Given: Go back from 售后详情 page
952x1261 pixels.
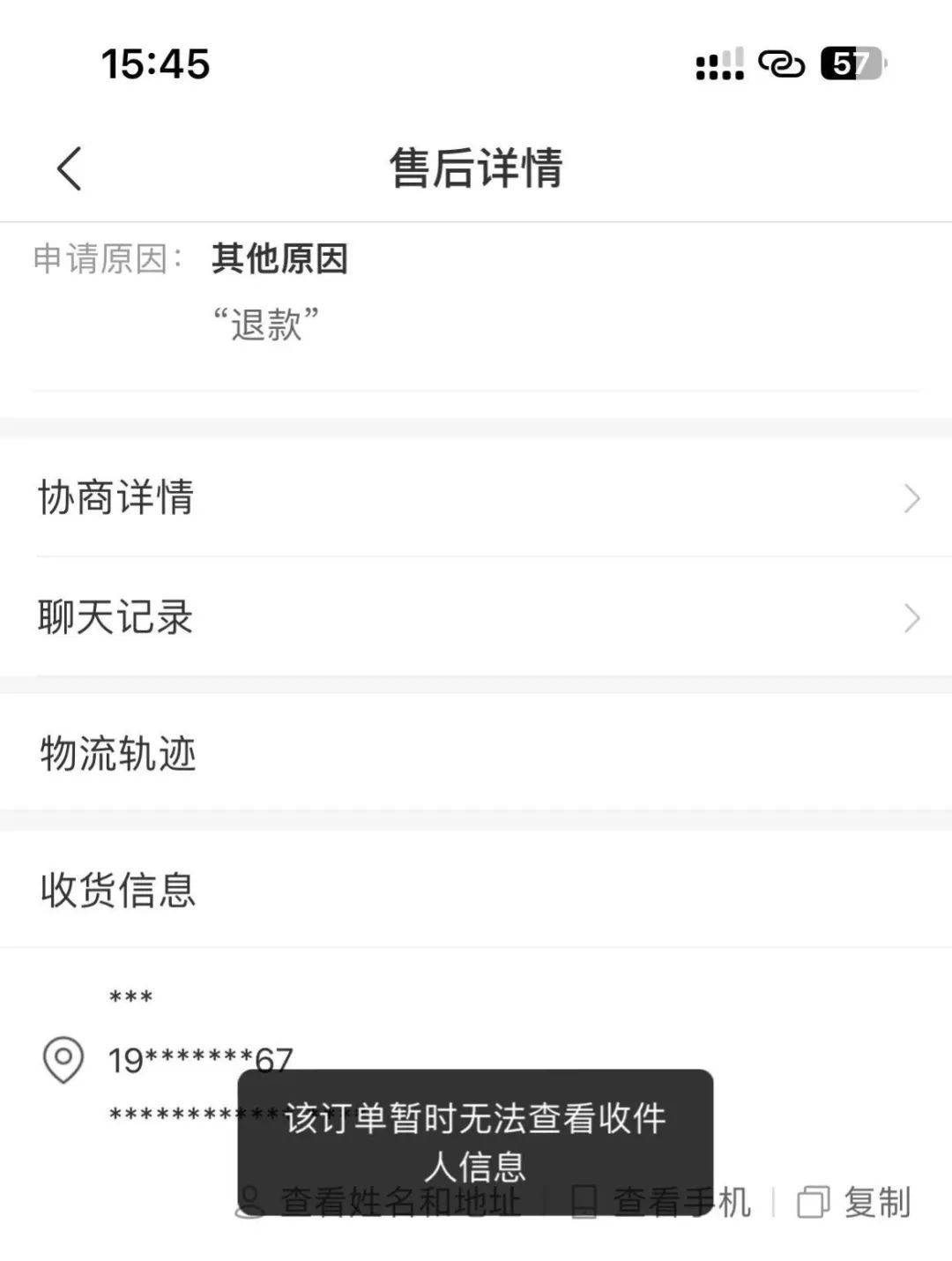Looking at the screenshot, I should (x=70, y=168).
